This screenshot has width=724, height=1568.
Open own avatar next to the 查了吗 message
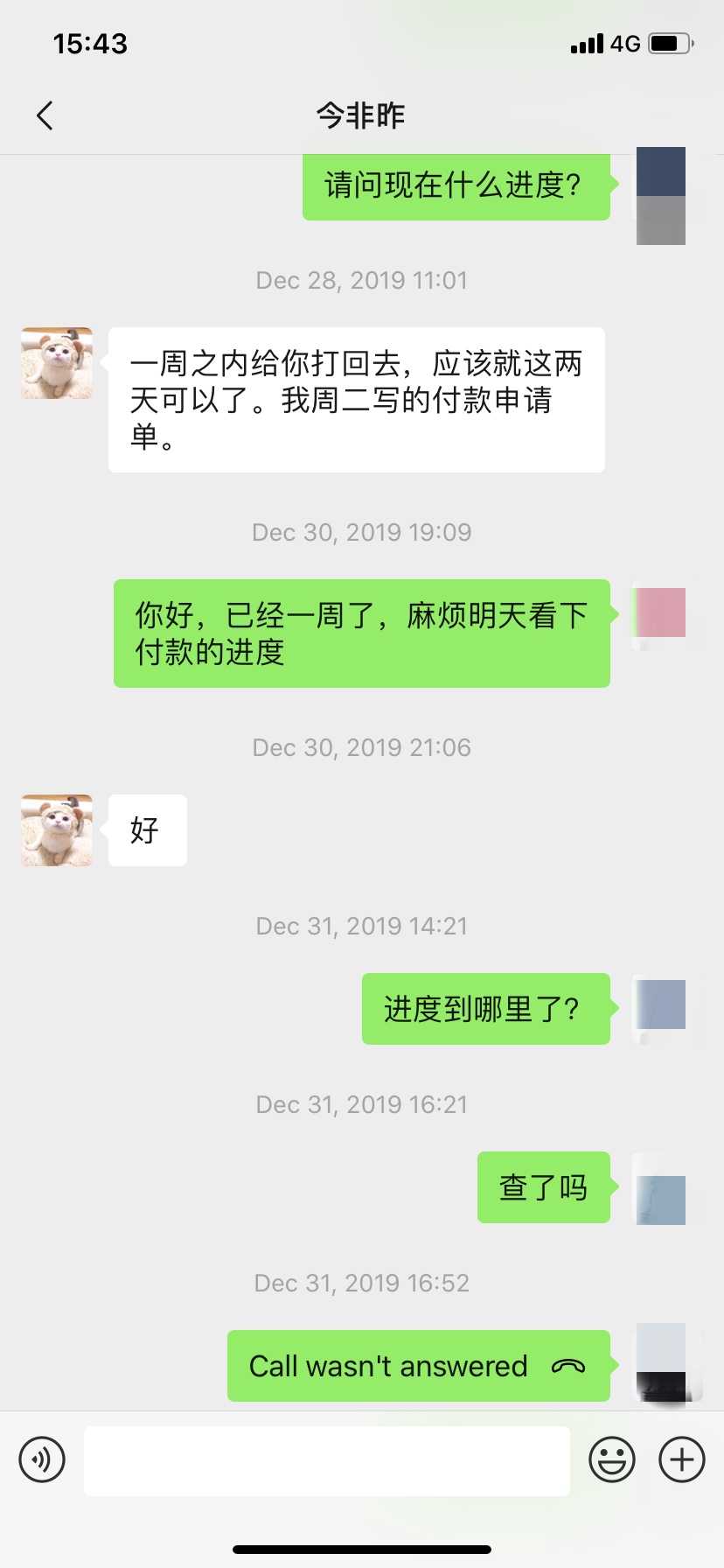coord(662,1188)
